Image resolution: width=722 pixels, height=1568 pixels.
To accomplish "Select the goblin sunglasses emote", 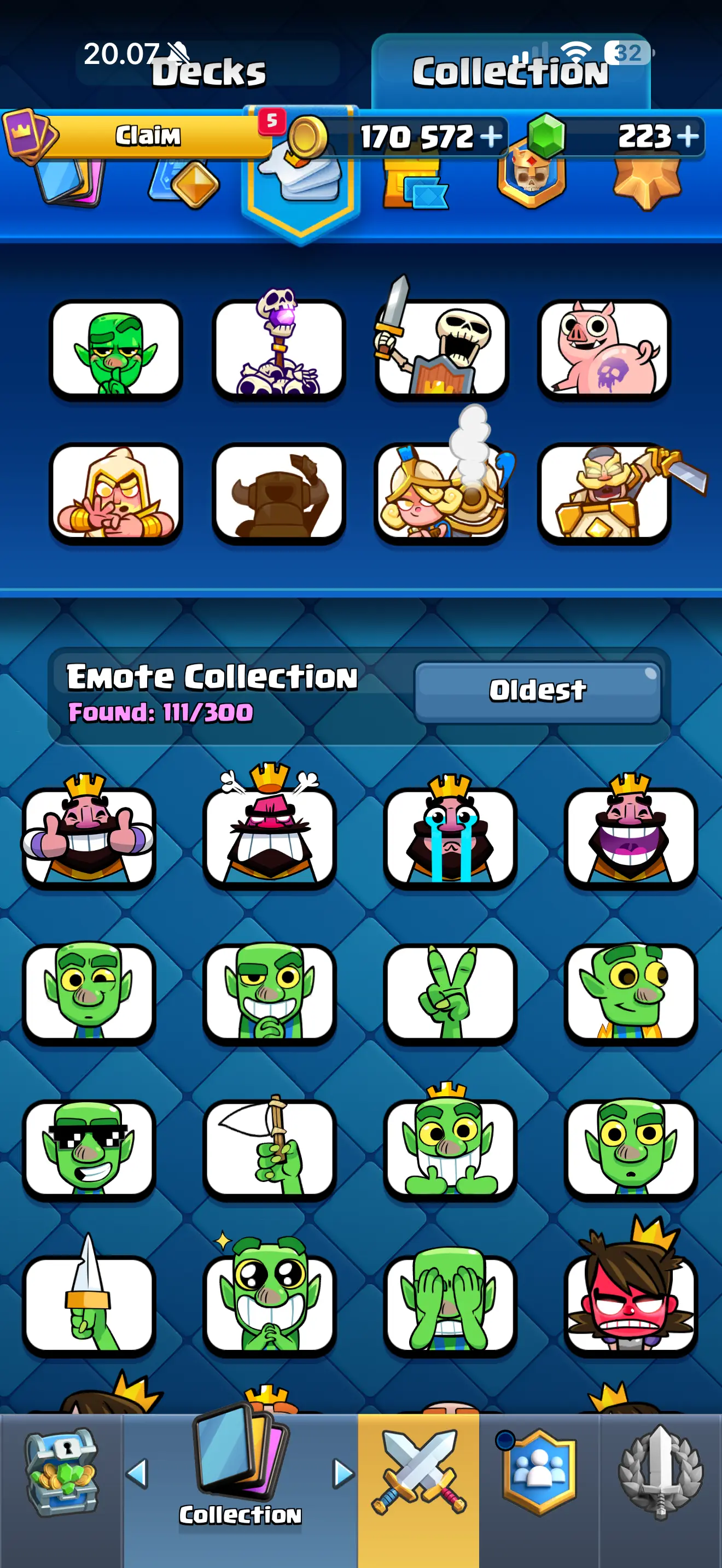I will pos(89,1149).
